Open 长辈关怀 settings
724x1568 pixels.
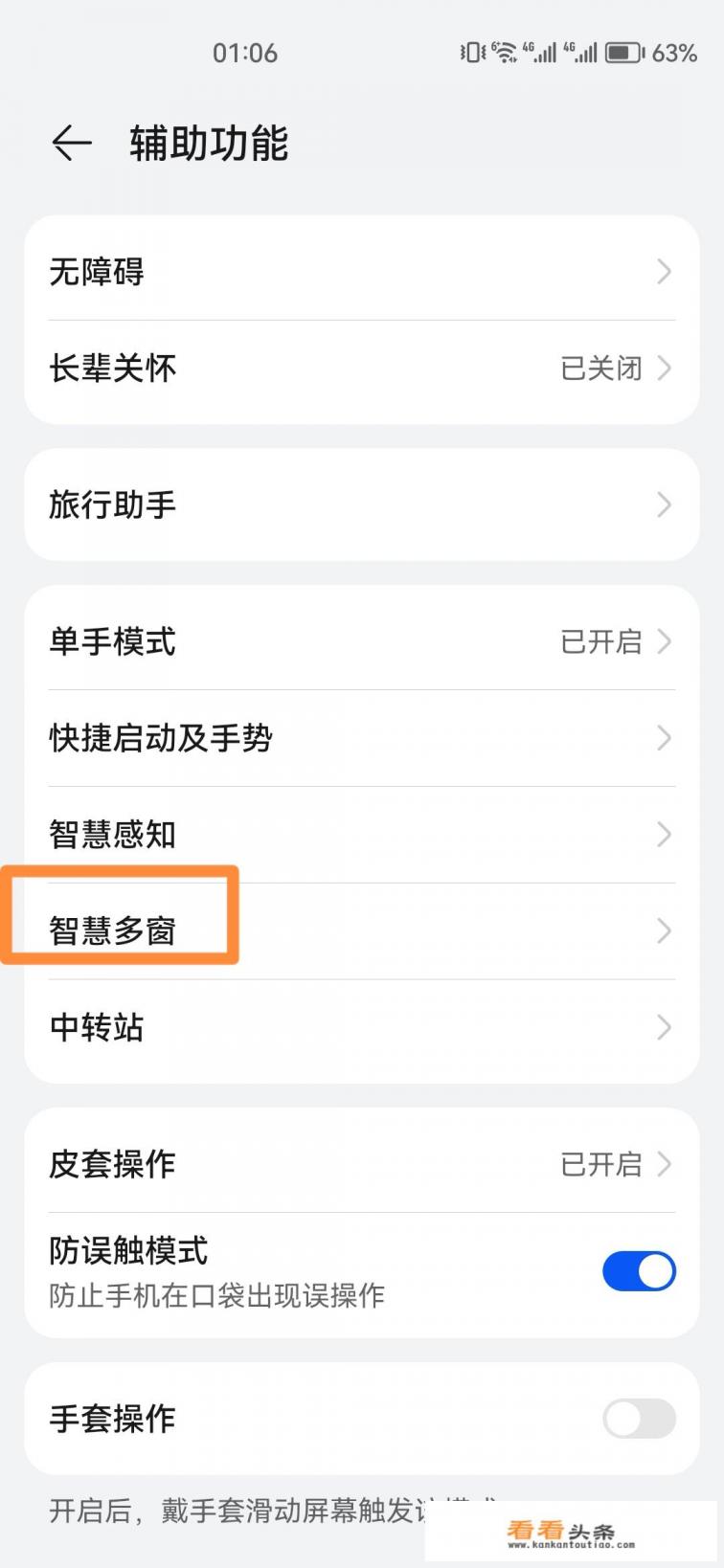coord(362,369)
